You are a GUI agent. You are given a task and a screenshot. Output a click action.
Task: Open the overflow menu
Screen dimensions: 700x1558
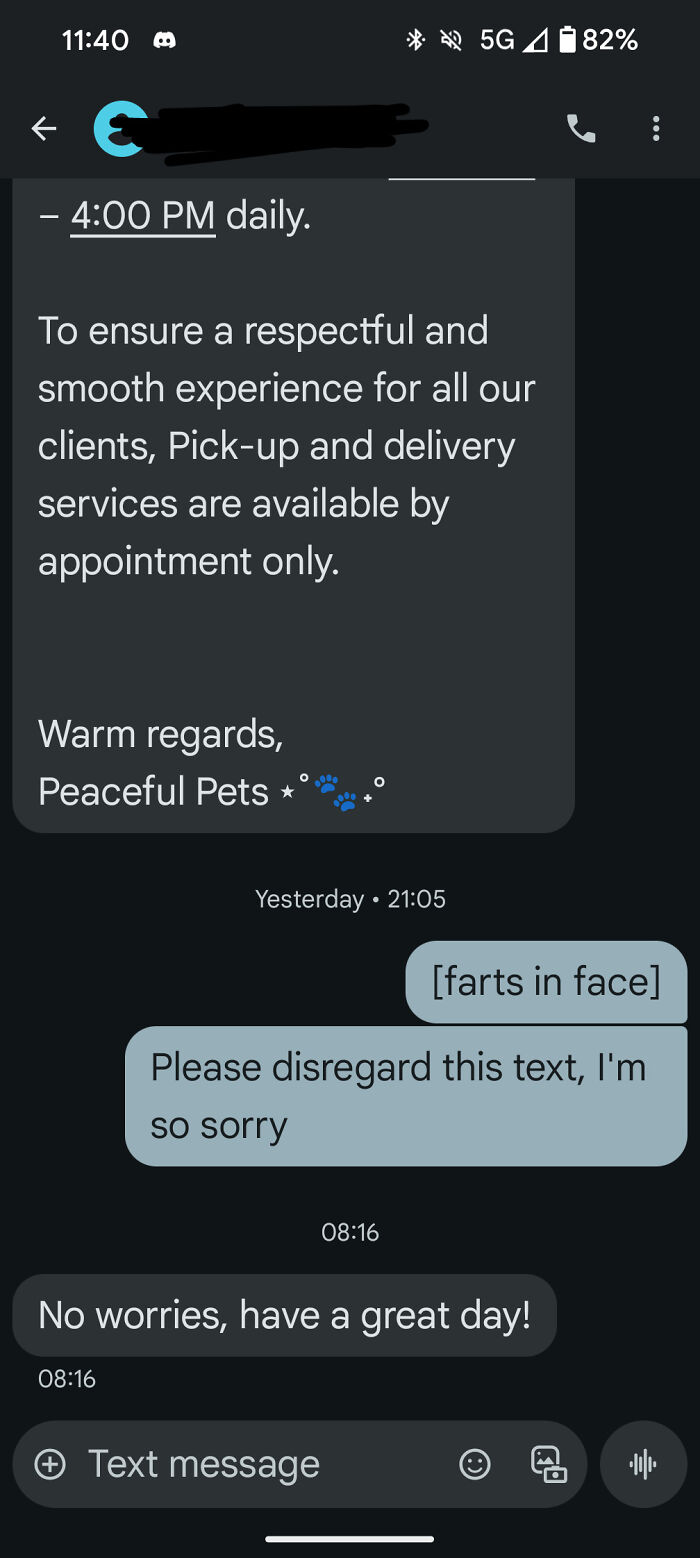pyautogui.click(x=656, y=128)
